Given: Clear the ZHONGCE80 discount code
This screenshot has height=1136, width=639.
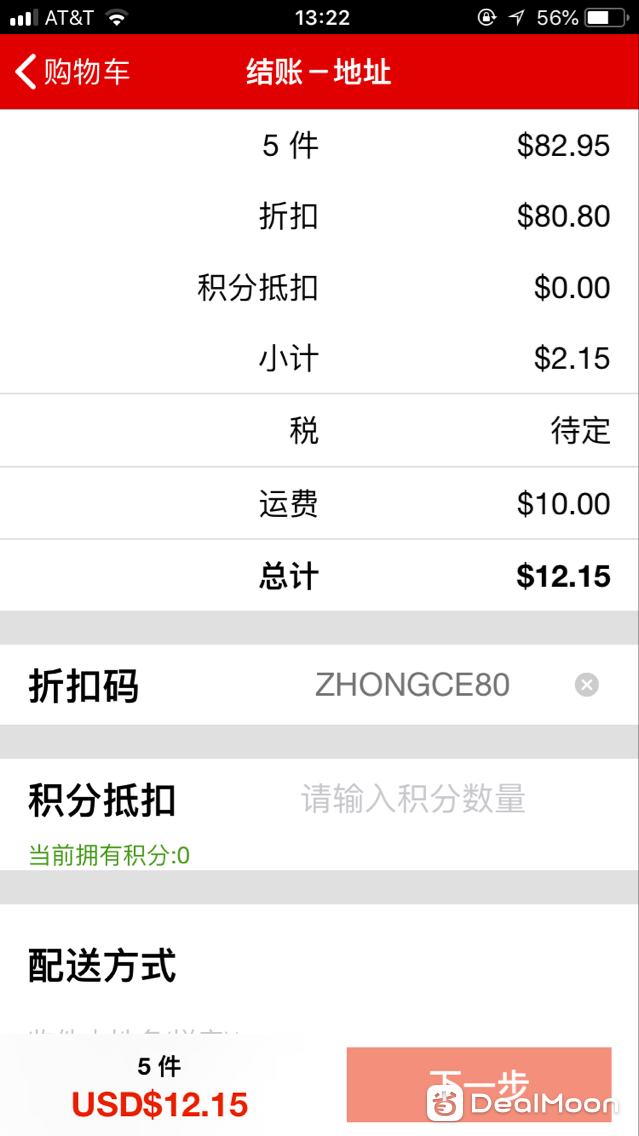Looking at the screenshot, I should pos(587,685).
